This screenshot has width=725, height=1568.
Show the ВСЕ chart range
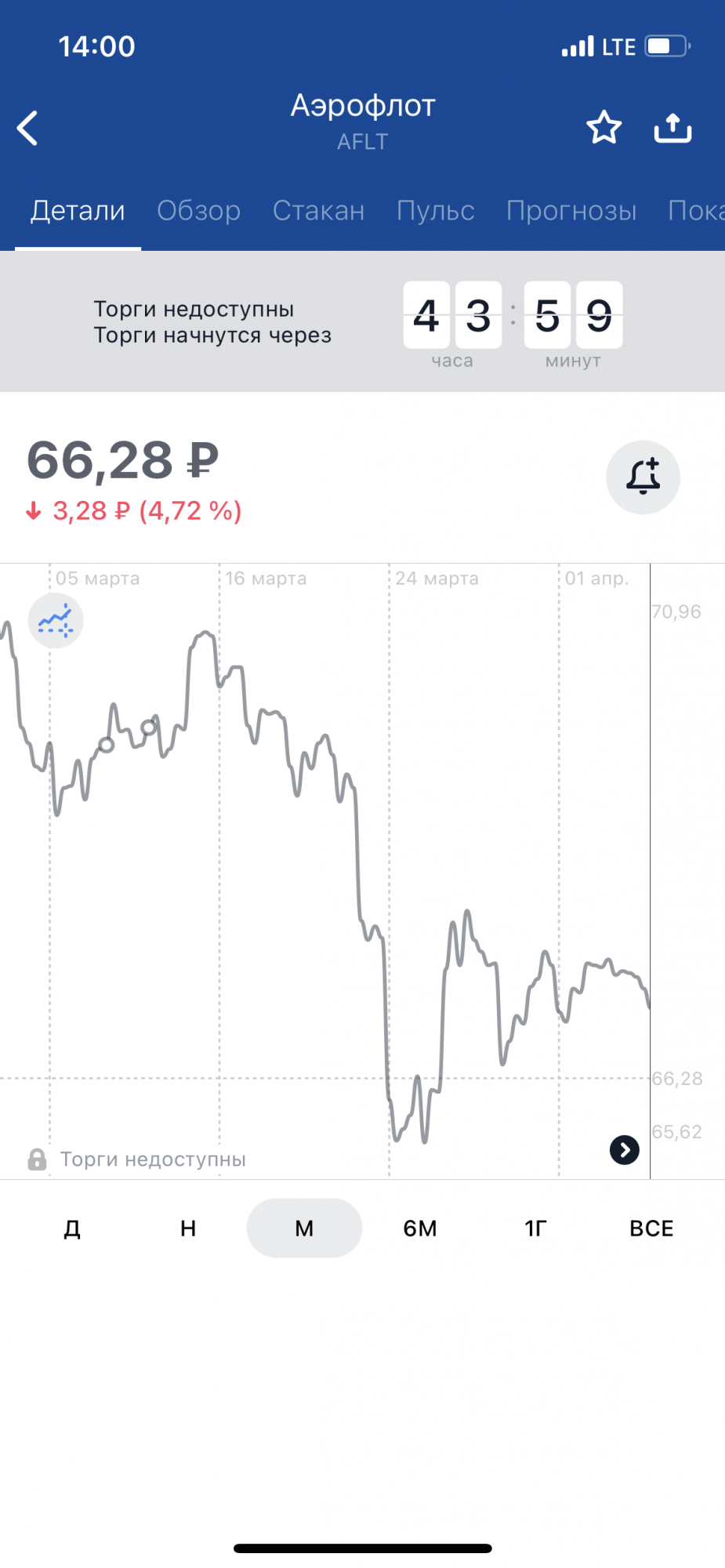651,1228
